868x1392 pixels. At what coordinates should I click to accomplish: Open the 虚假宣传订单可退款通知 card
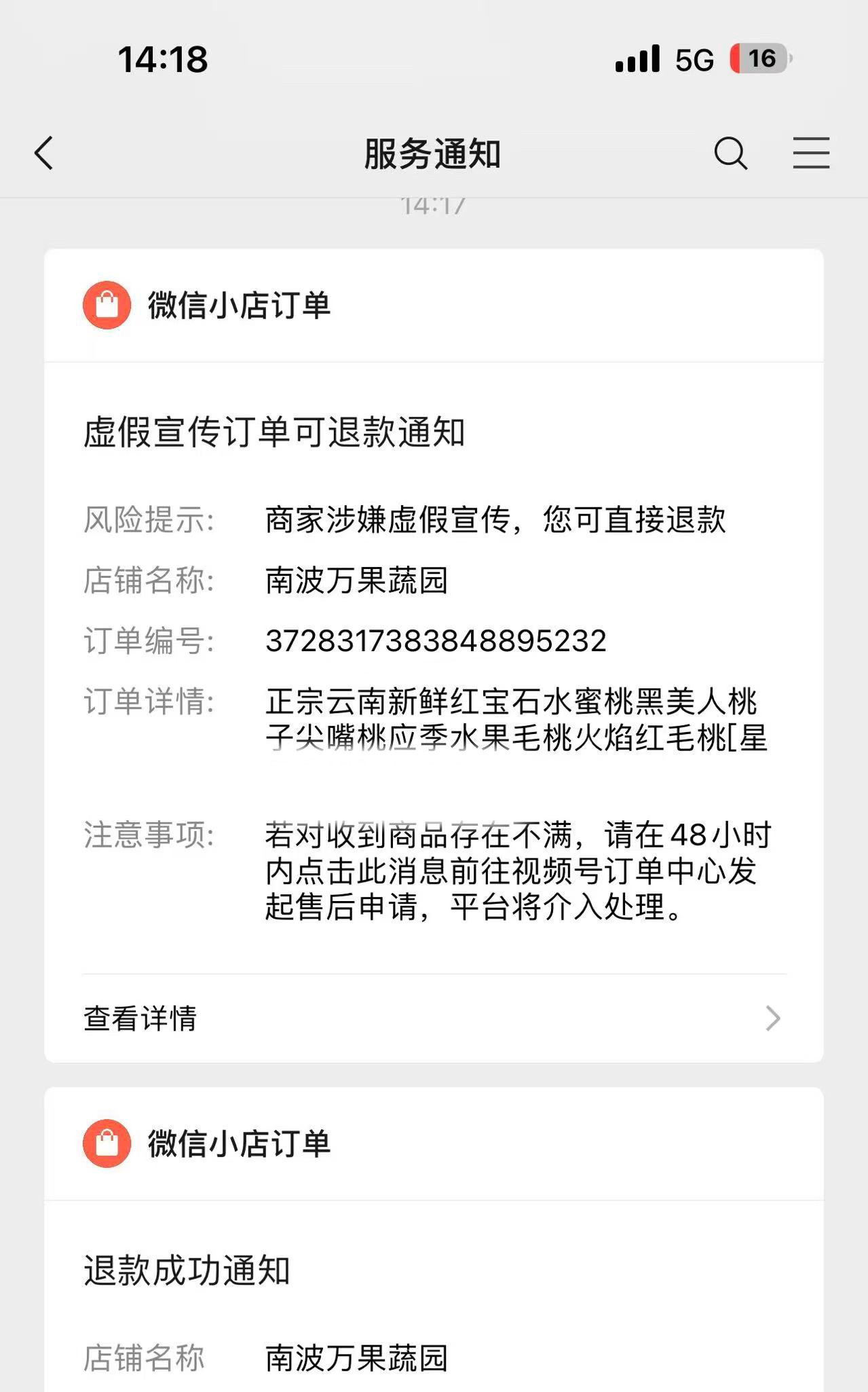tap(433, 655)
